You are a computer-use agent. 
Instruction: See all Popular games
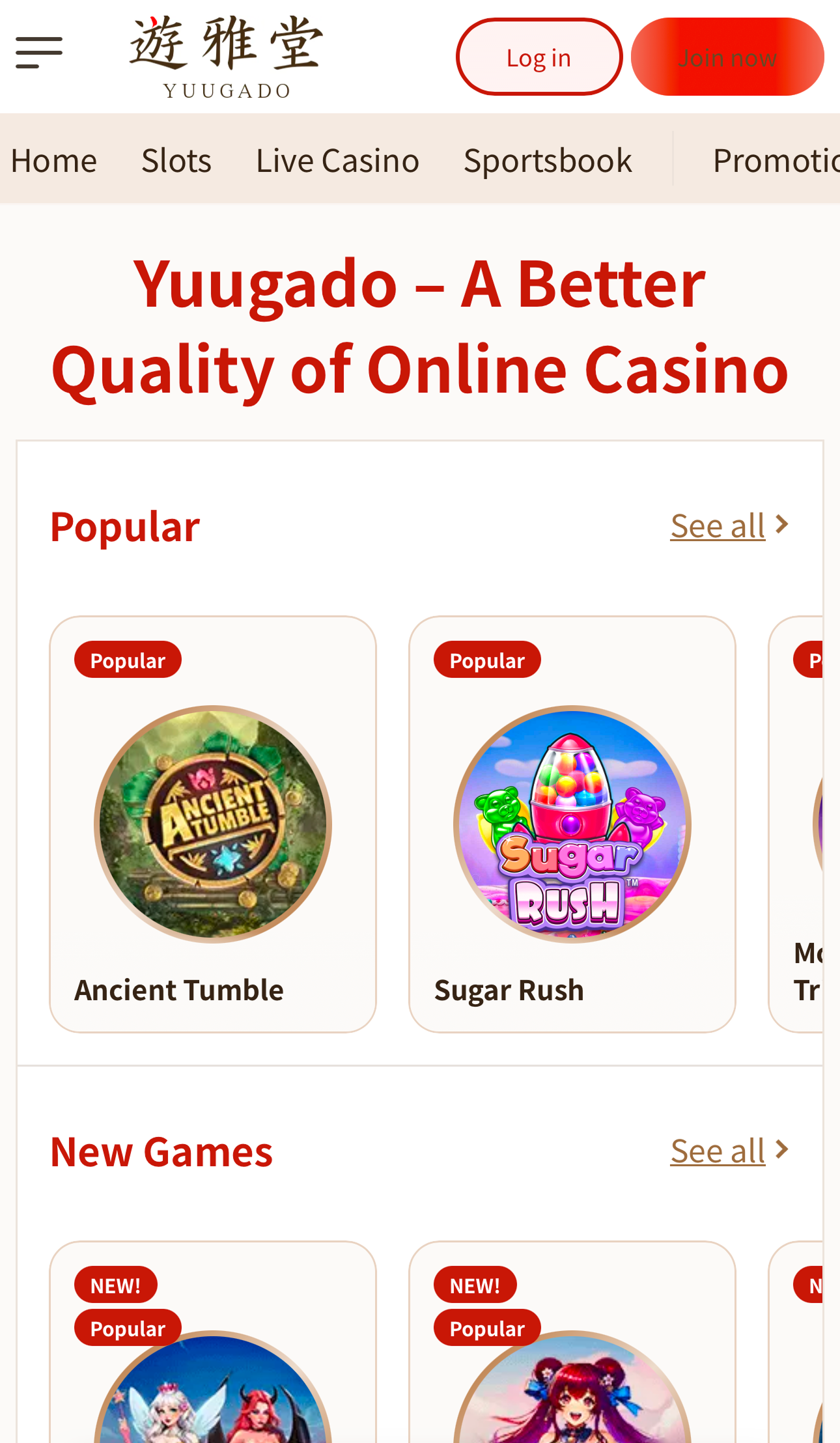728,526
